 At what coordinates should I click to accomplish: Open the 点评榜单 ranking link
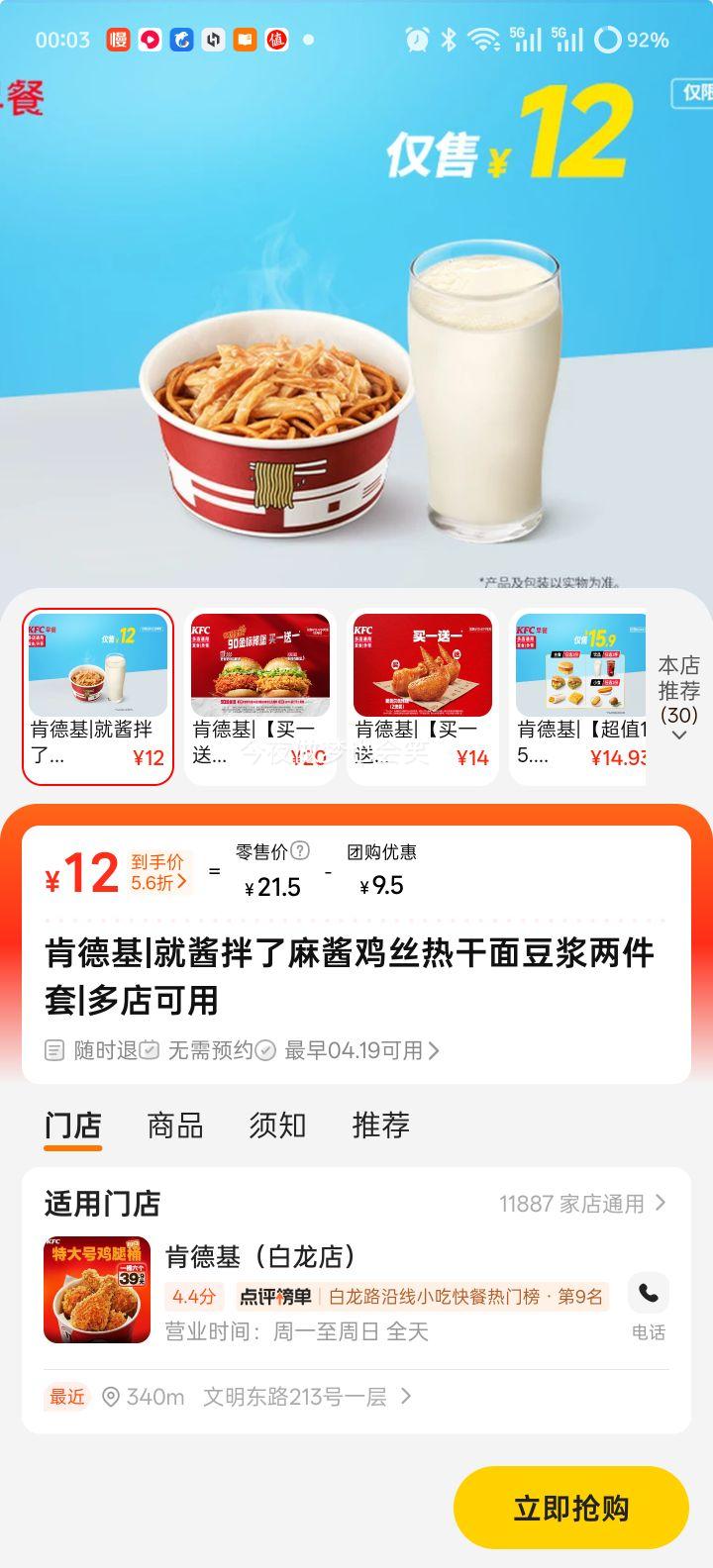(x=273, y=1294)
